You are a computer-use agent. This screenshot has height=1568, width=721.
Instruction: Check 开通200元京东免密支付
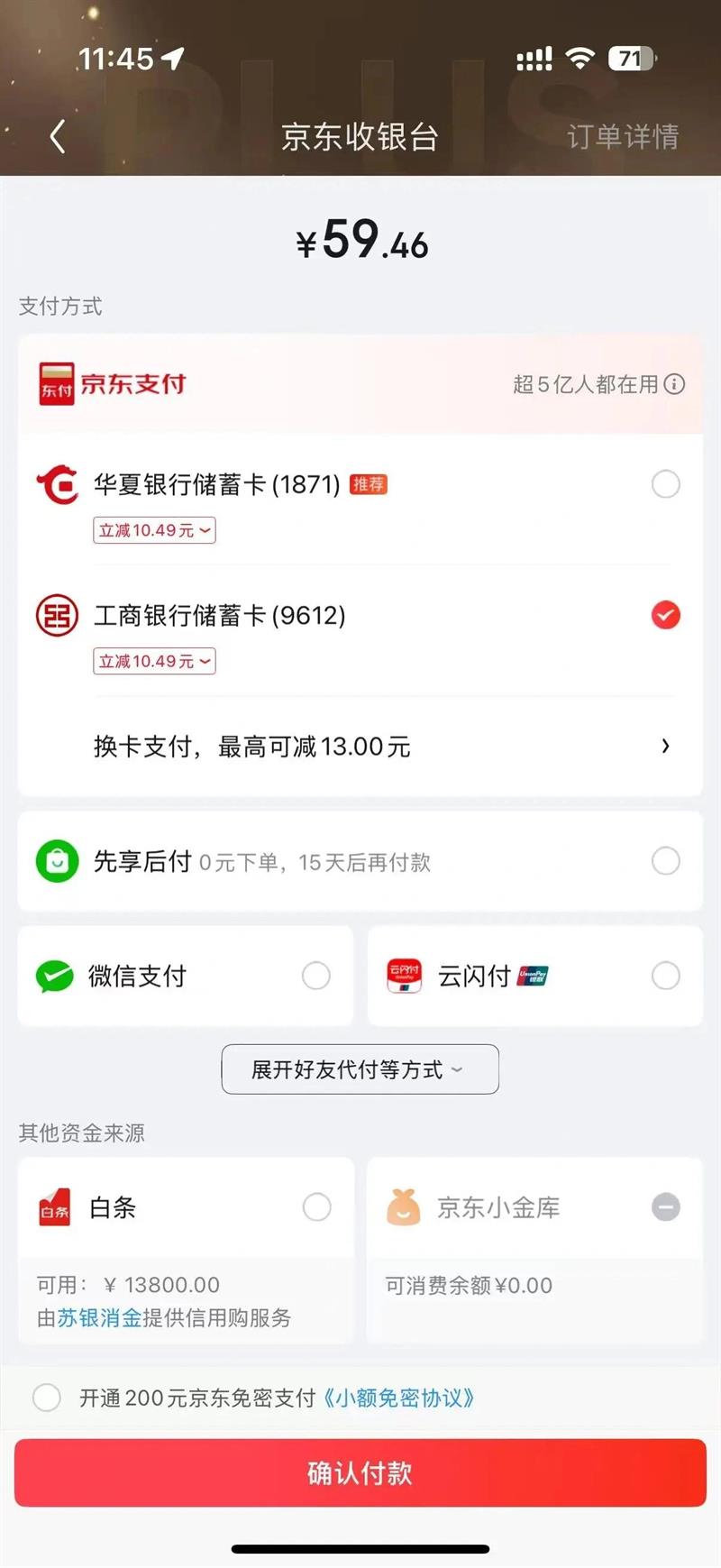(47, 1398)
